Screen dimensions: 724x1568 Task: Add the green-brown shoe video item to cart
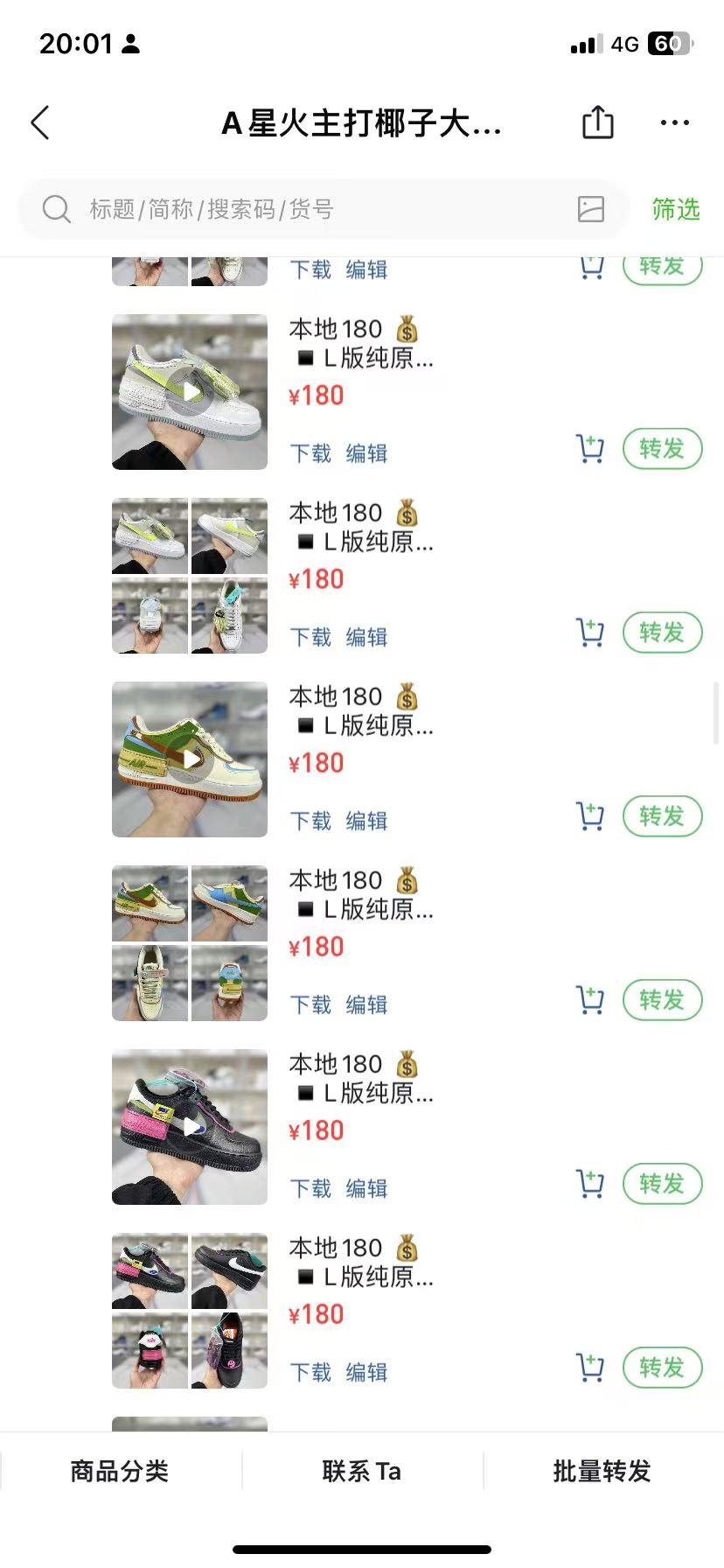tap(590, 815)
